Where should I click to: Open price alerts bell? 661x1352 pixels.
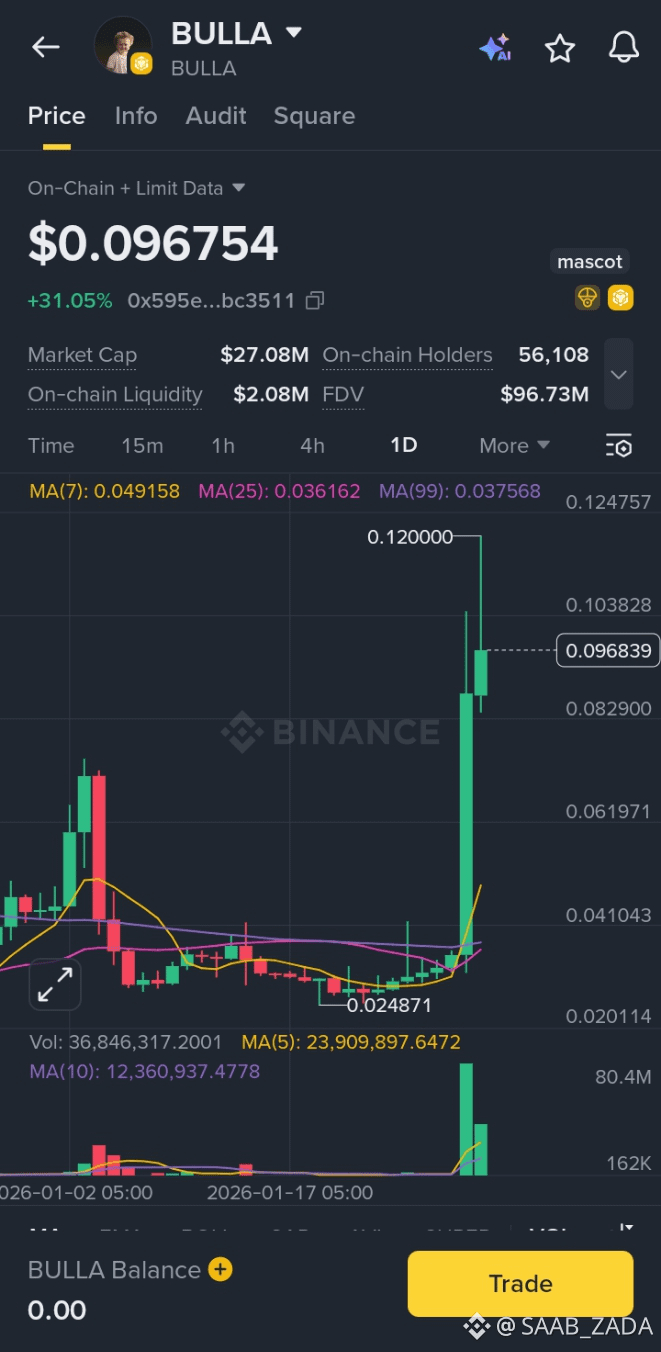click(x=623, y=47)
